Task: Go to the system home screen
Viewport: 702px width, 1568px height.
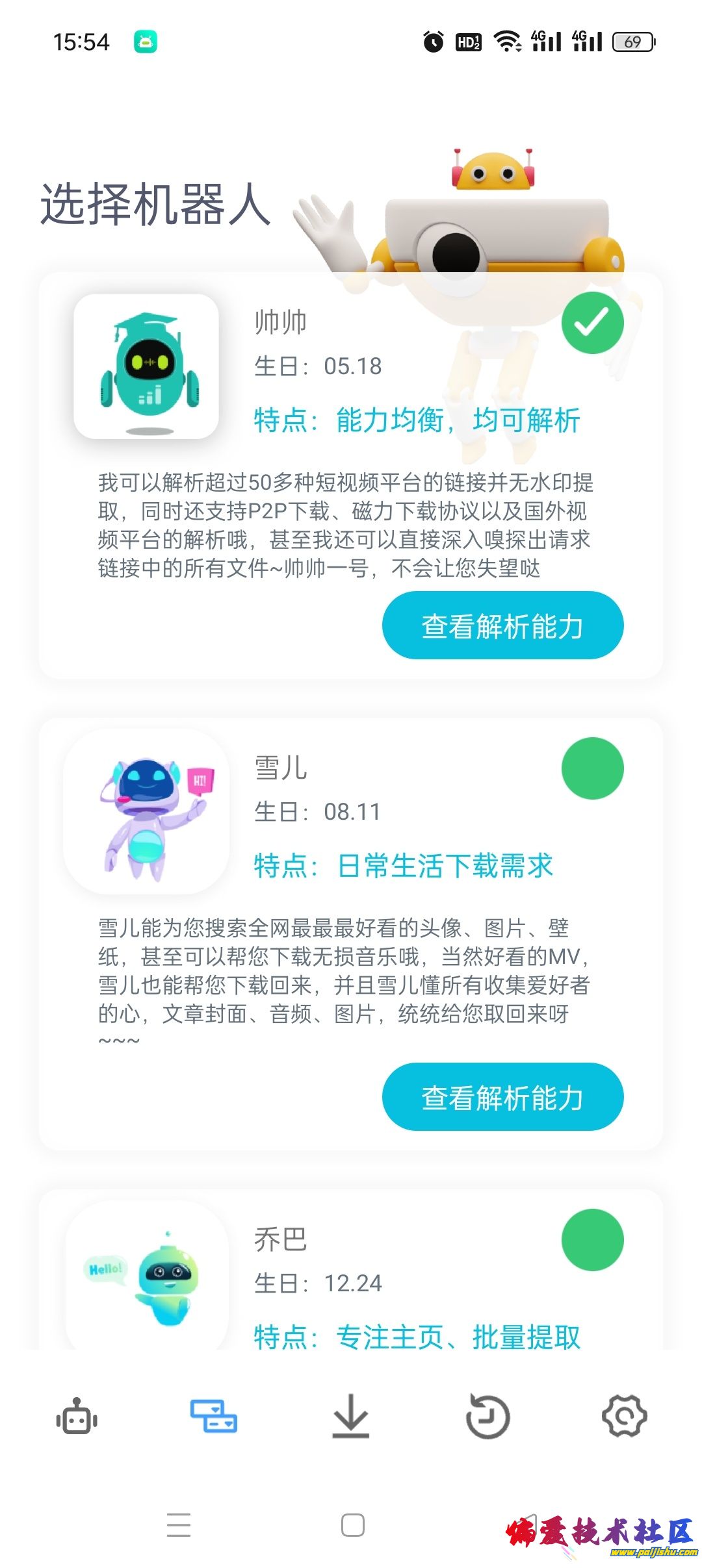Action: (352, 1524)
